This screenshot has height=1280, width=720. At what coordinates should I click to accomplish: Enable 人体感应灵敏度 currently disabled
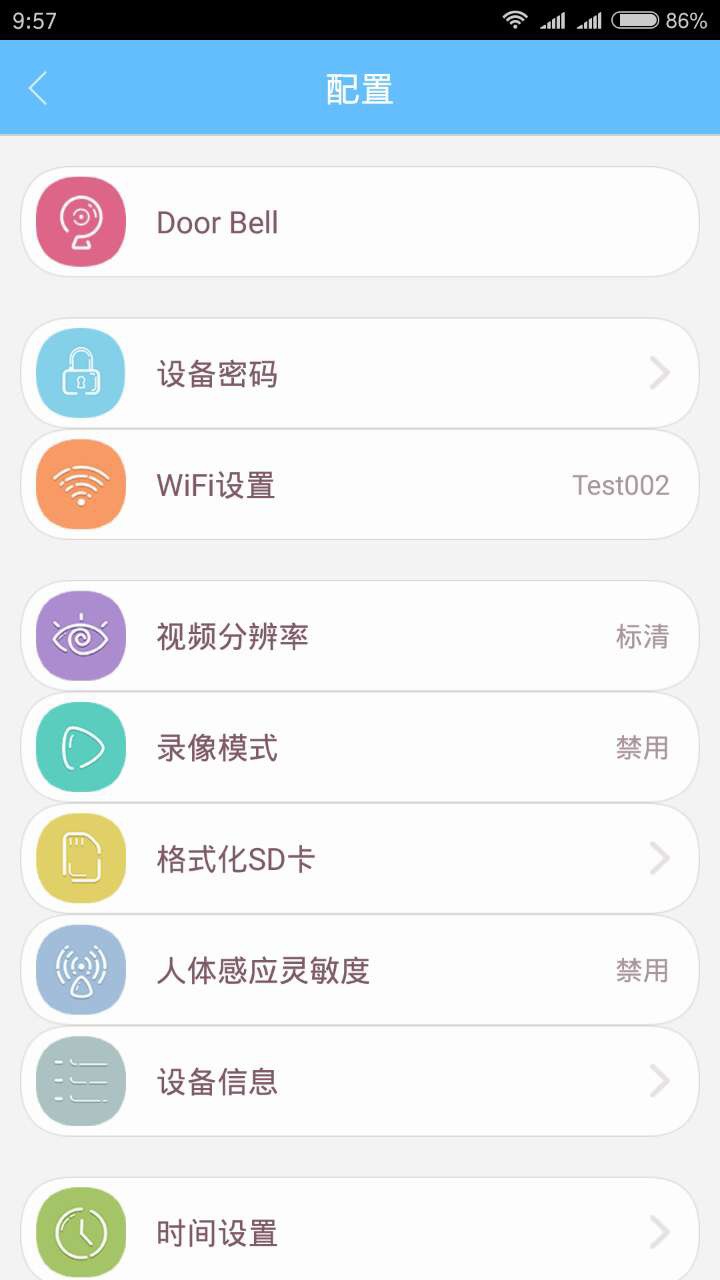(x=641, y=969)
